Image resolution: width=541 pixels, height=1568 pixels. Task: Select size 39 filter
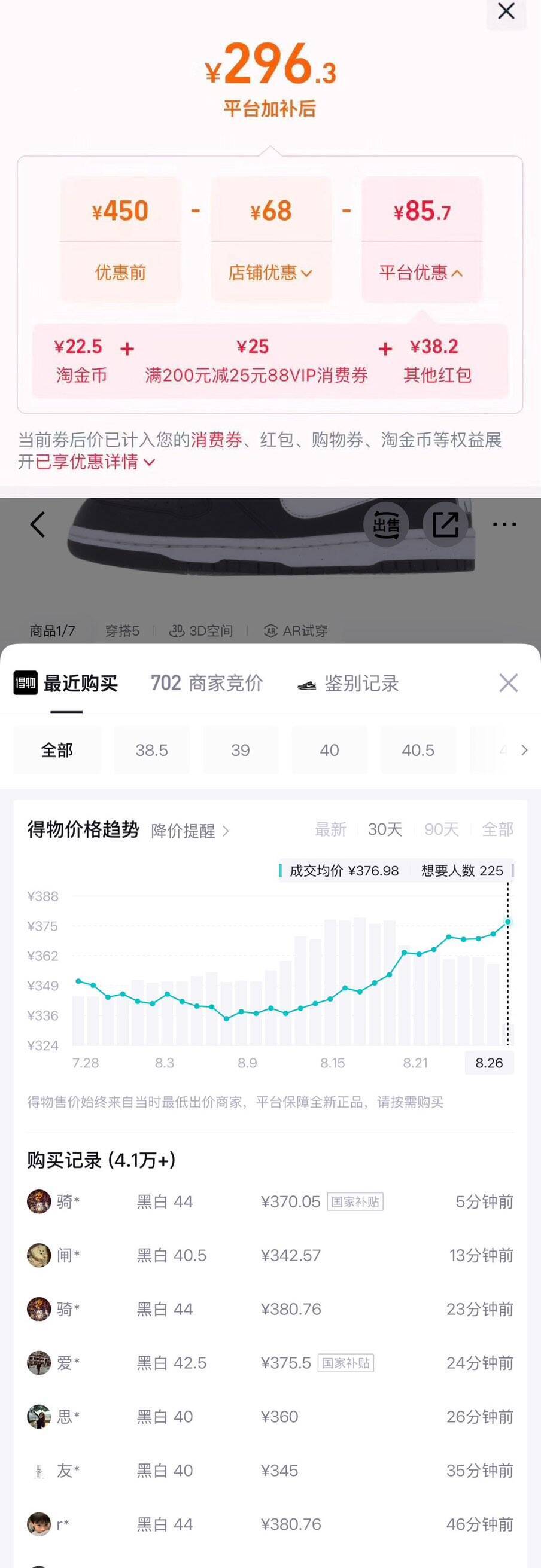(x=241, y=750)
